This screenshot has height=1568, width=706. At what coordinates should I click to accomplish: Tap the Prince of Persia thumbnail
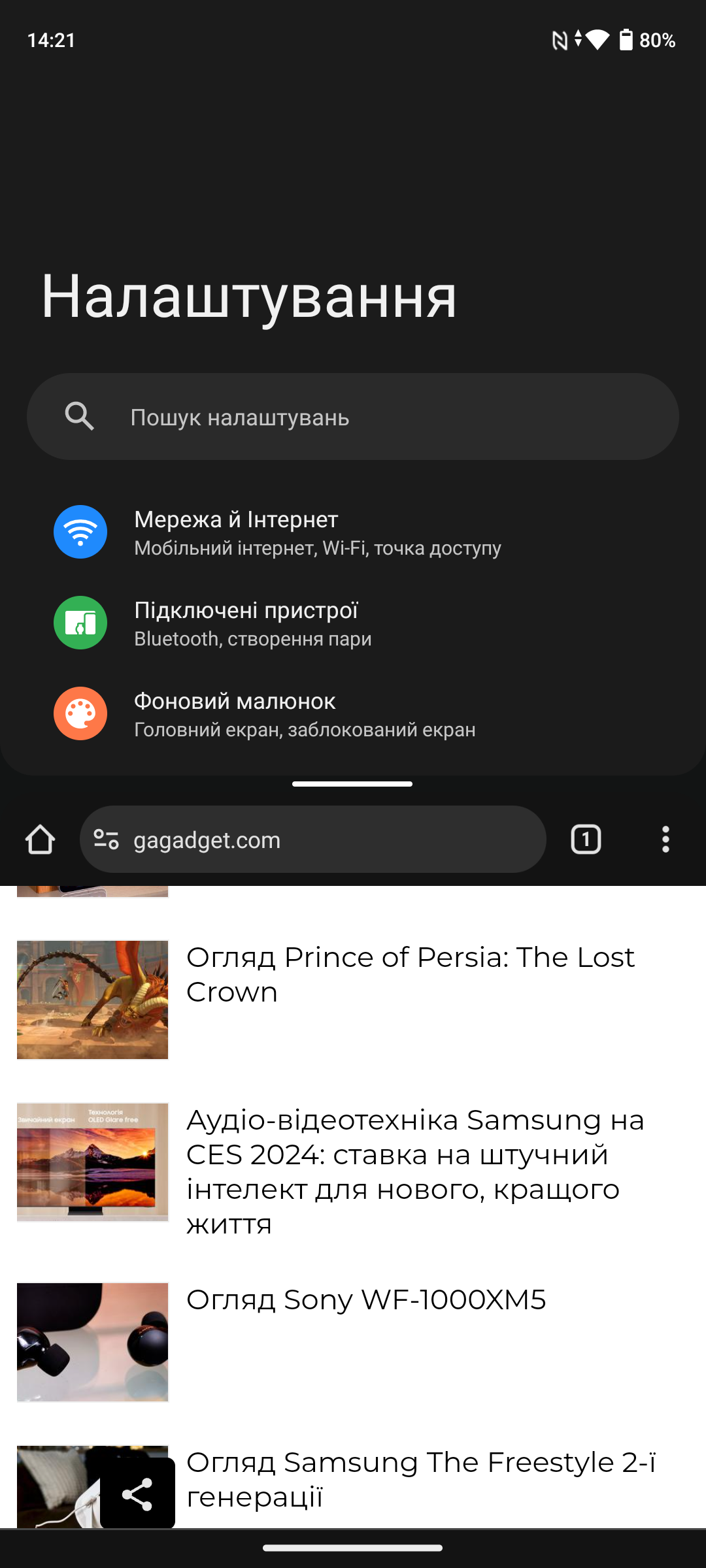pyautogui.click(x=93, y=1000)
